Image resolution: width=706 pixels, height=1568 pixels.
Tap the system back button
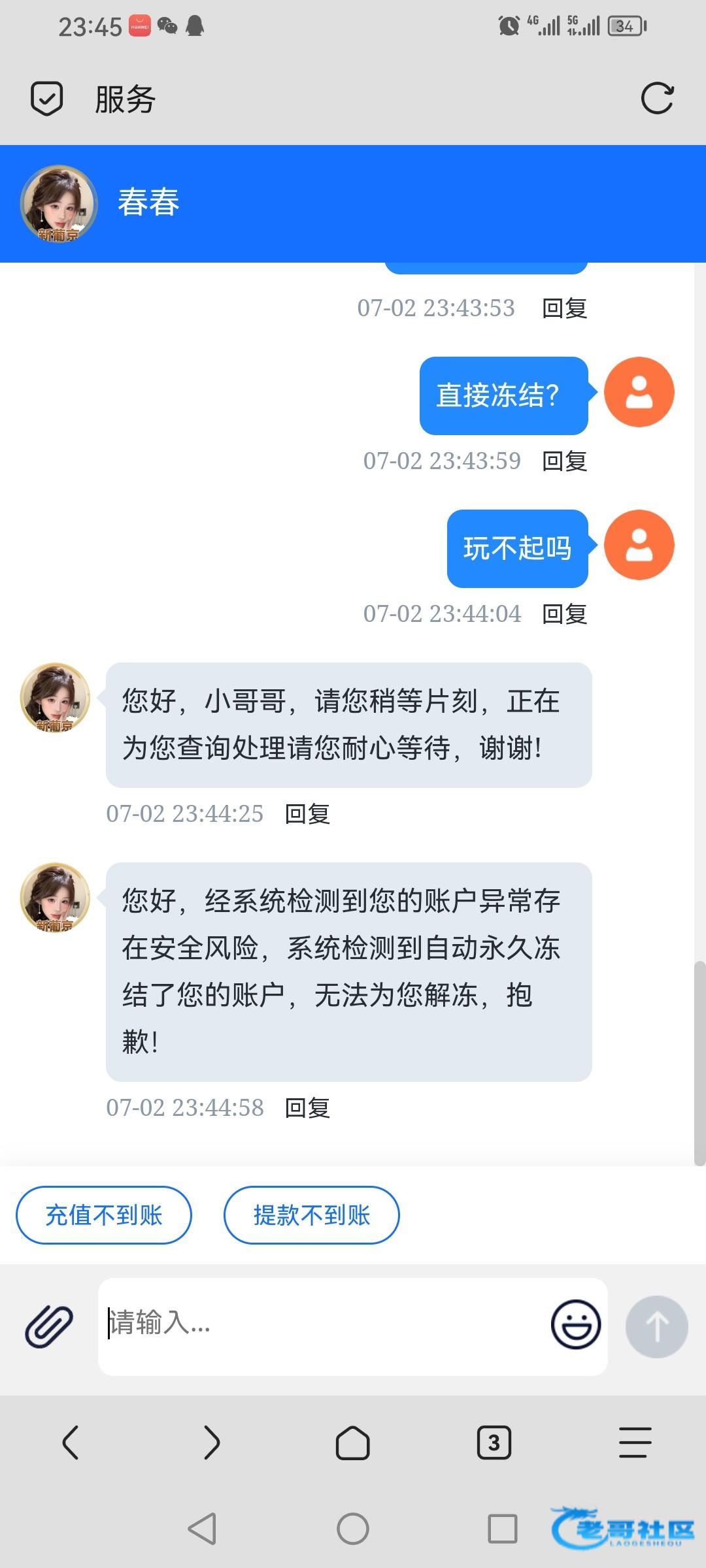[x=202, y=1529]
